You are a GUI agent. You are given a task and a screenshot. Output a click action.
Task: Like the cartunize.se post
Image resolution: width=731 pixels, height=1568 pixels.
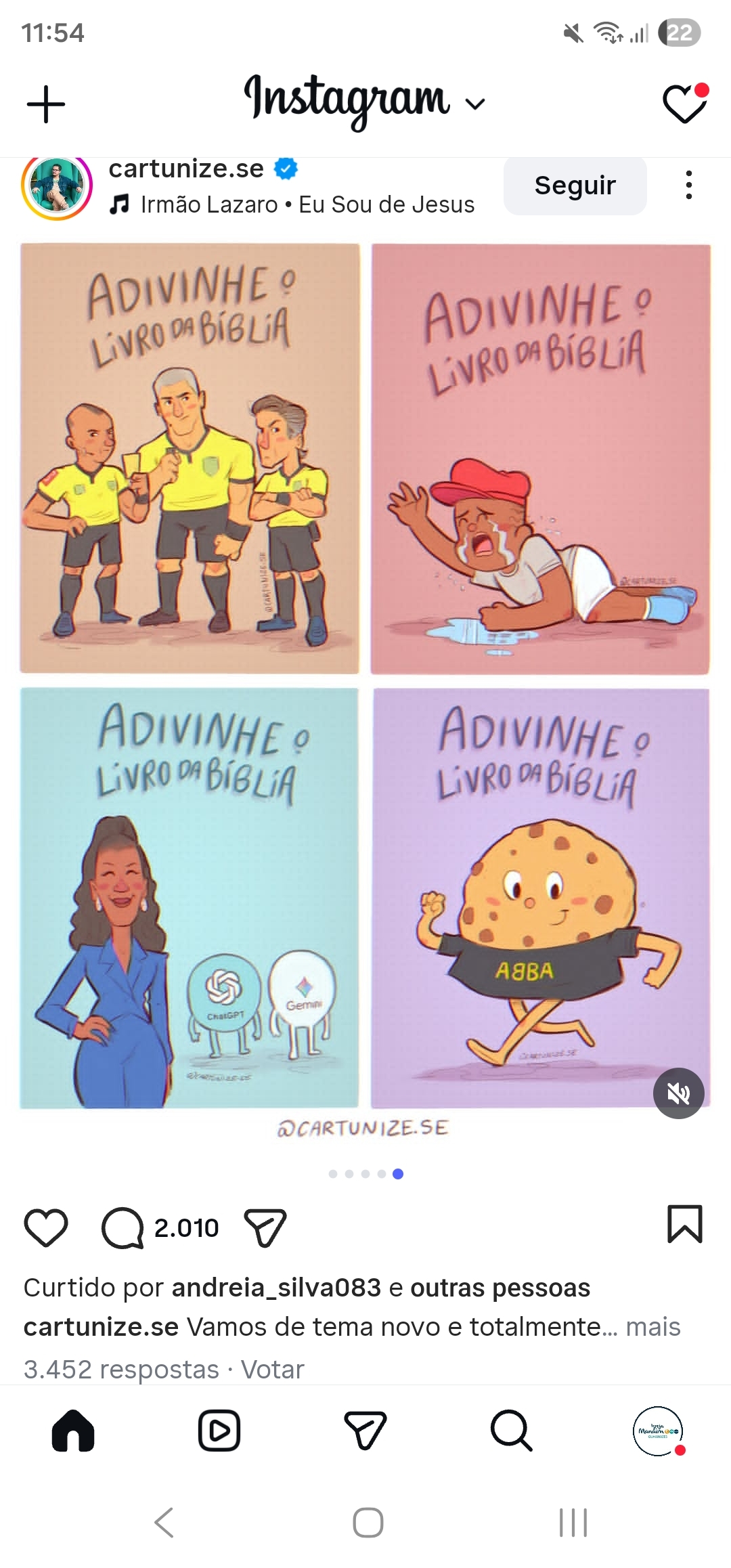[x=46, y=1227]
